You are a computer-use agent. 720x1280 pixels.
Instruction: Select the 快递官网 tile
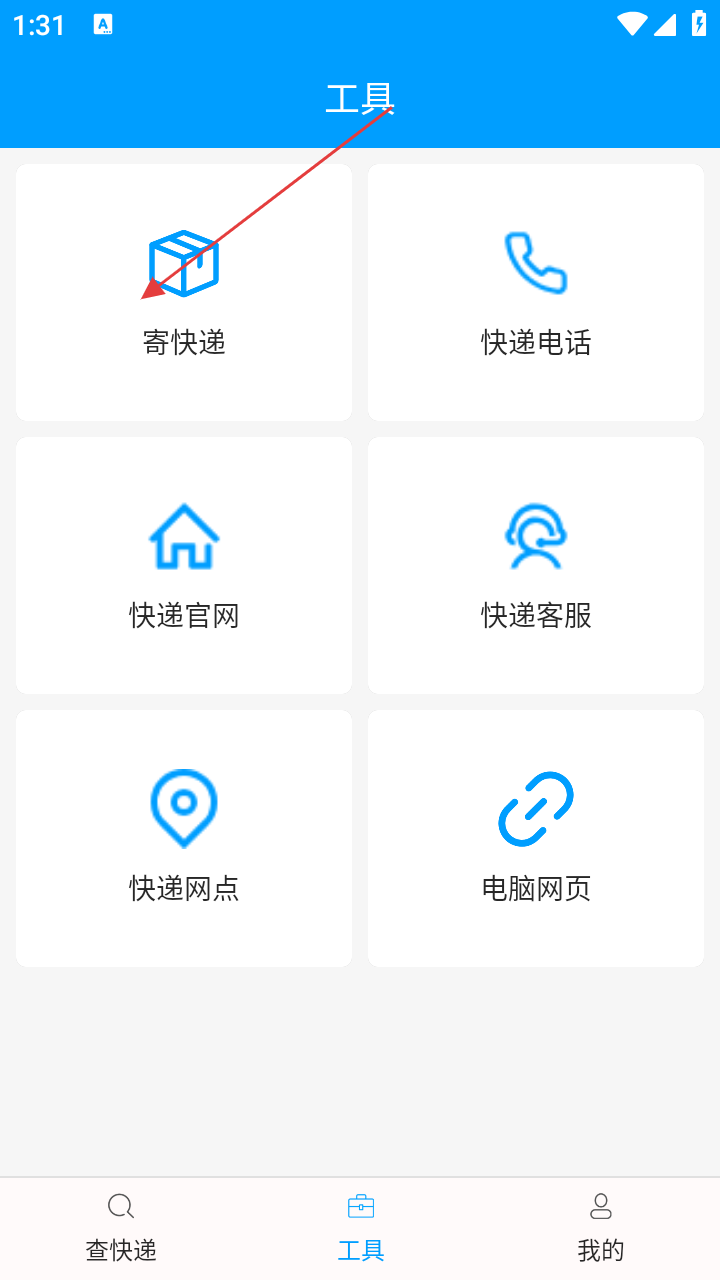(184, 566)
